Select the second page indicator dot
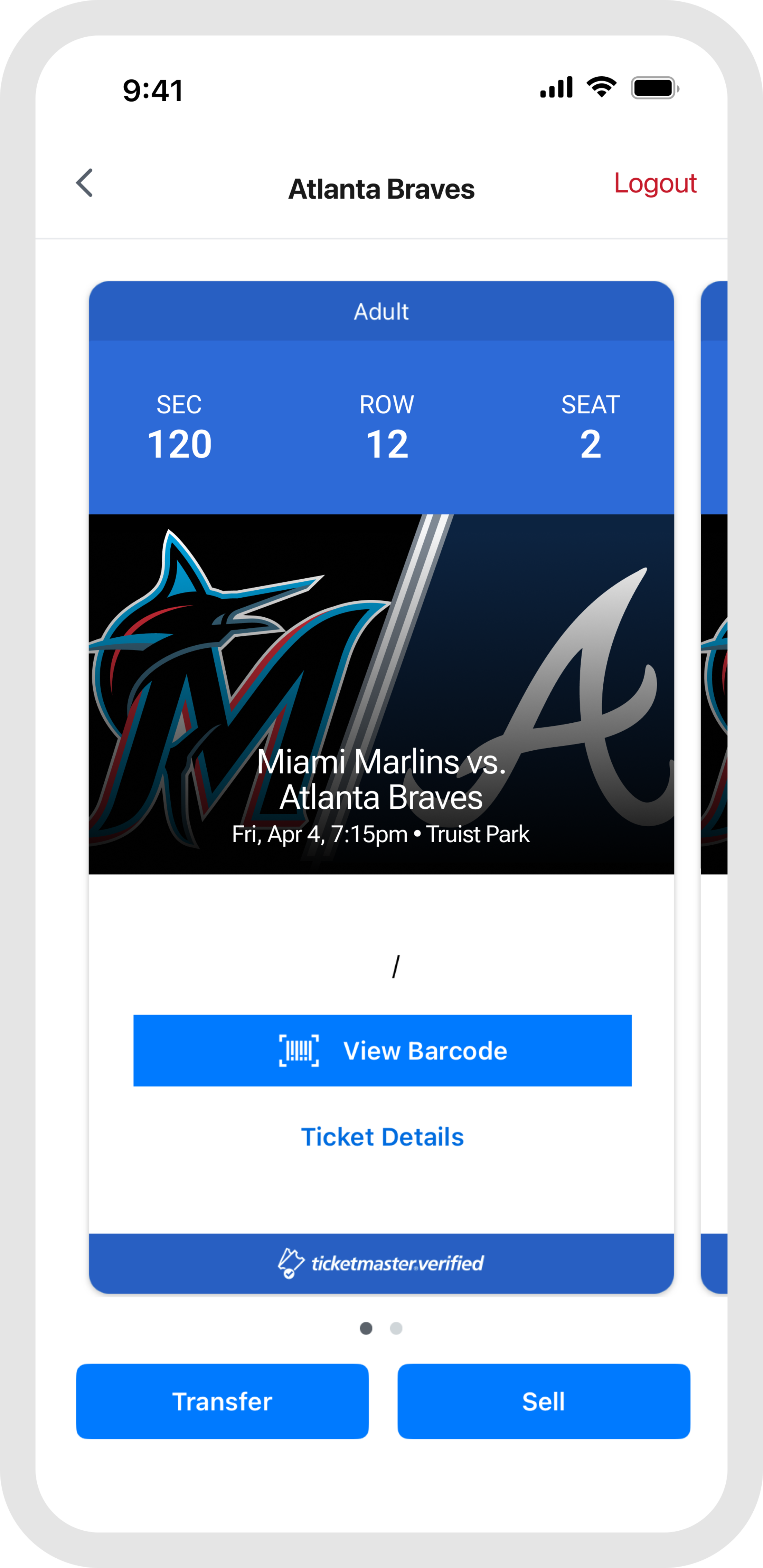Image resolution: width=763 pixels, height=1568 pixels. (396, 1328)
